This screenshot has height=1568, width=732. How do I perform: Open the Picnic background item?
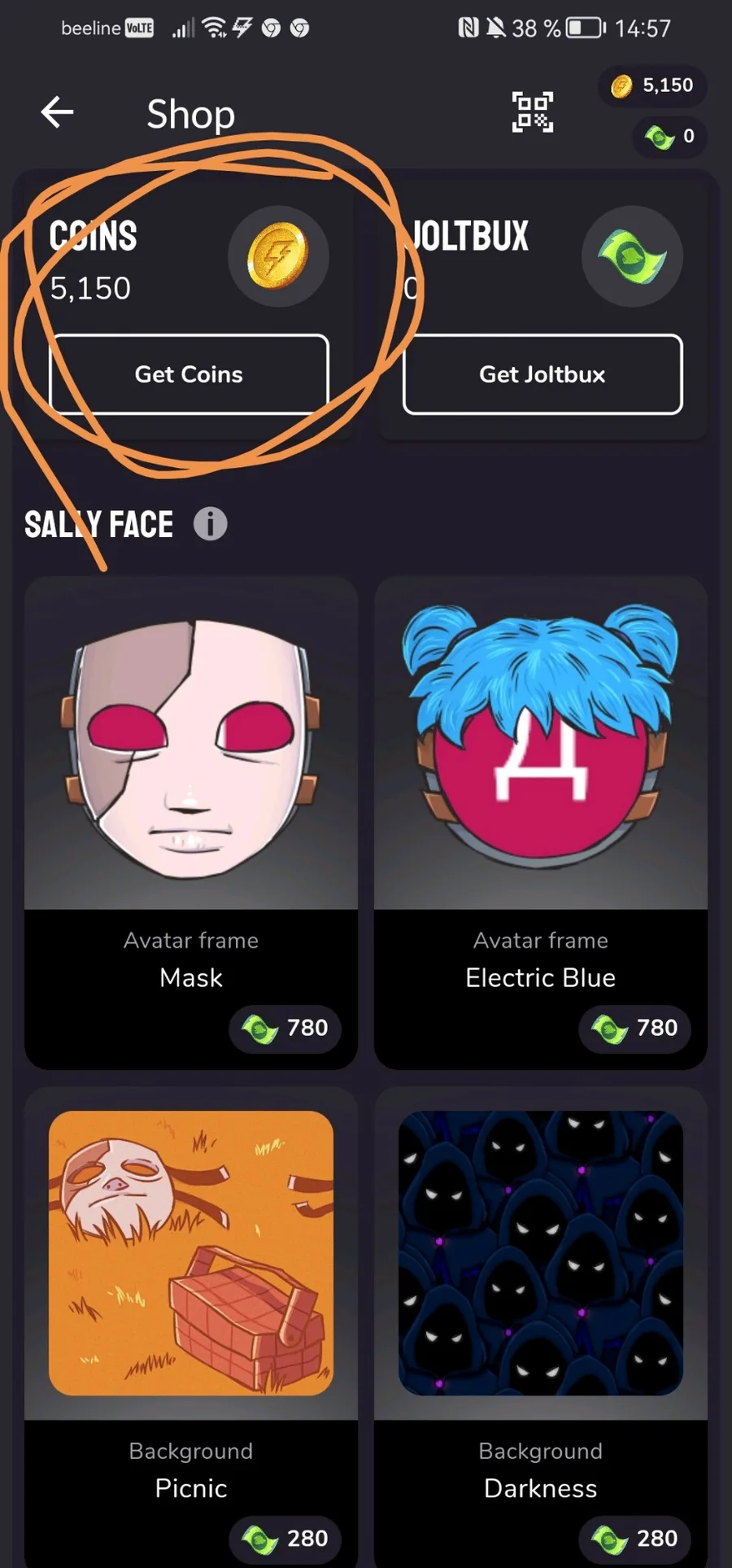191,1328
